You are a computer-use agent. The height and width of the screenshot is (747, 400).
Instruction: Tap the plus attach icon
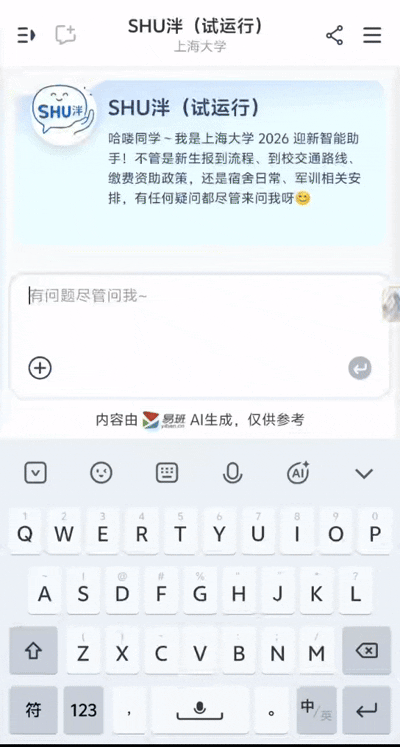pos(40,368)
